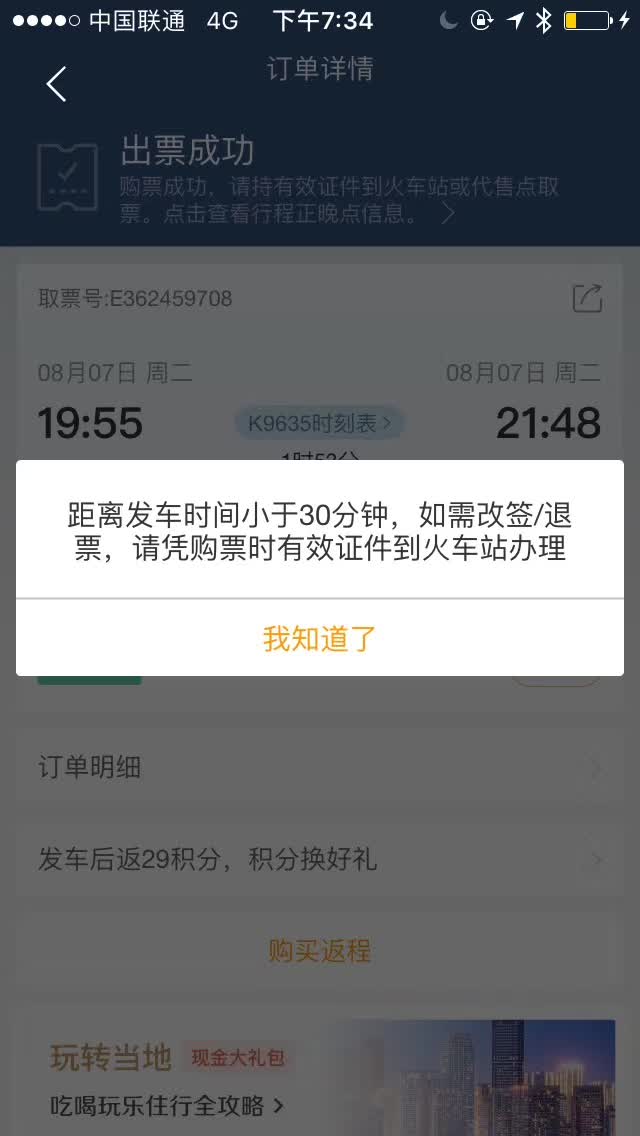This screenshot has width=640, height=1136.
Task: Open 订单明细 details row
Action: click(320, 767)
